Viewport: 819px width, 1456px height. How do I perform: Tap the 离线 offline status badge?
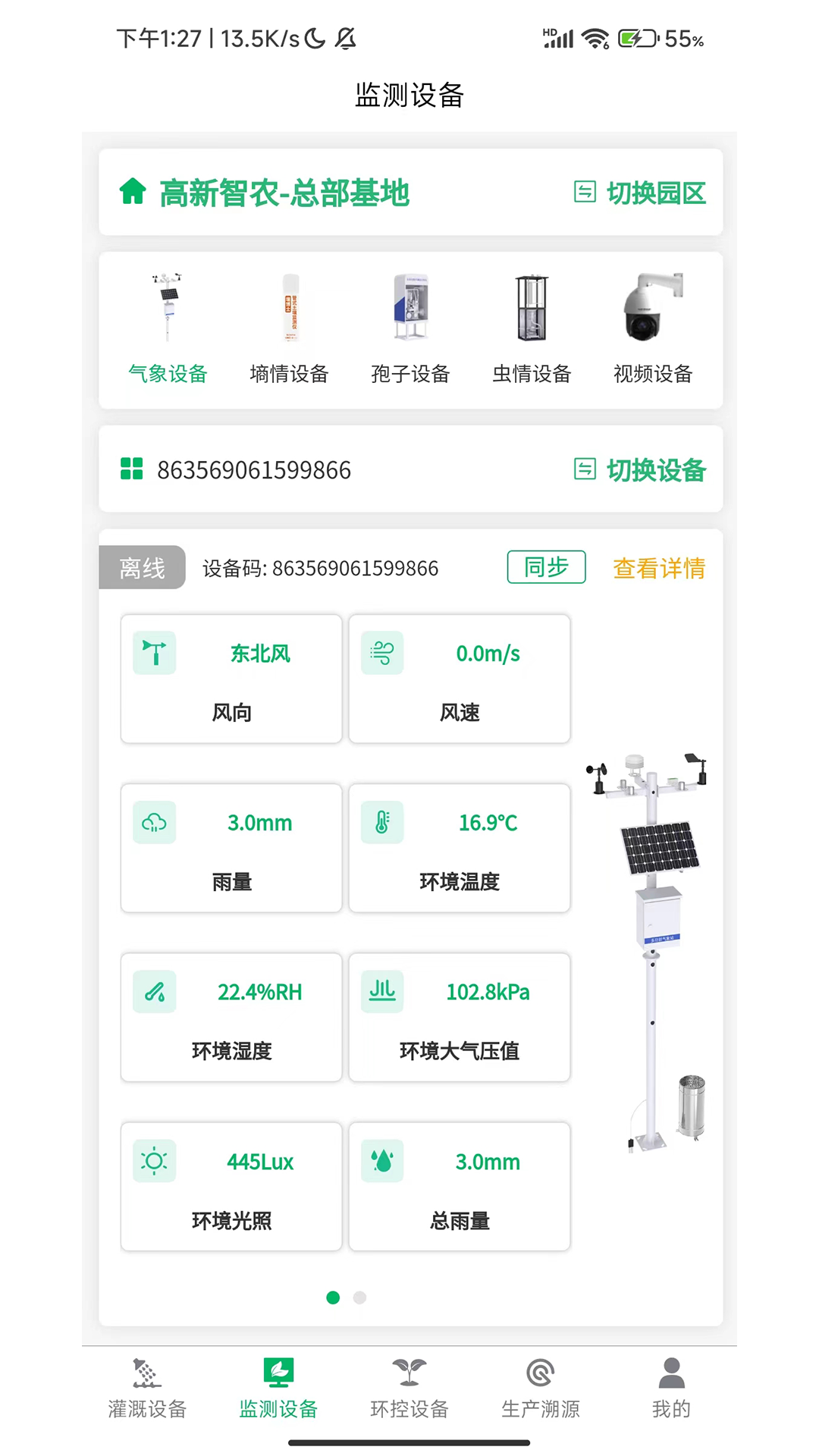(x=141, y=567)
